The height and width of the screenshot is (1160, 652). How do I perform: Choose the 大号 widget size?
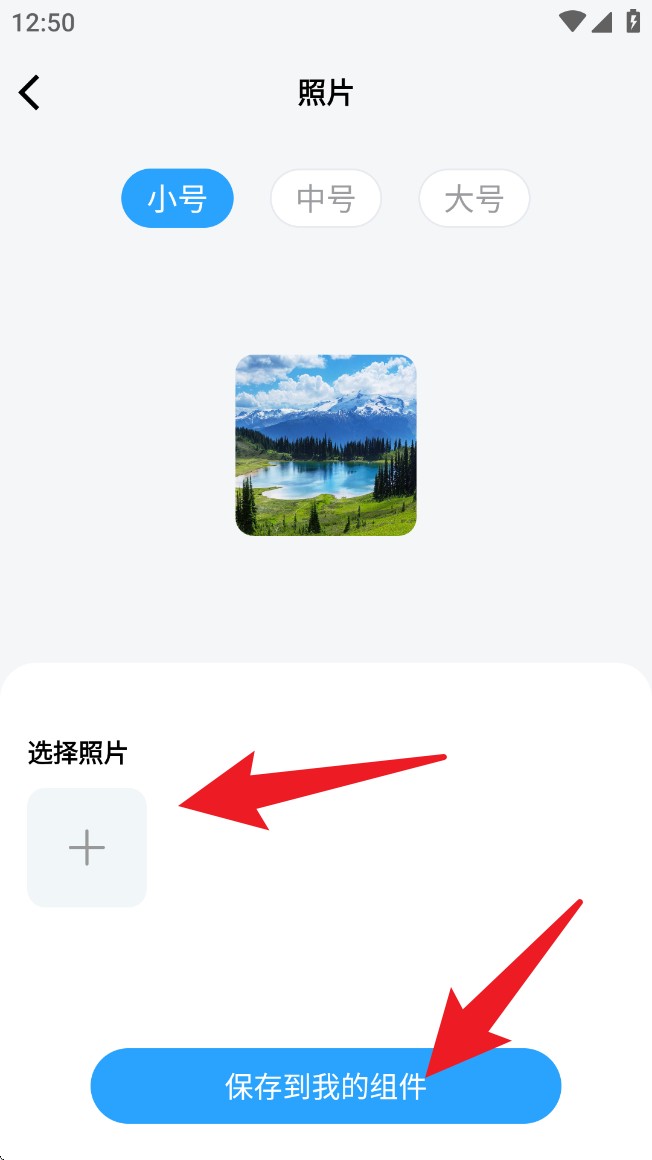473,199
